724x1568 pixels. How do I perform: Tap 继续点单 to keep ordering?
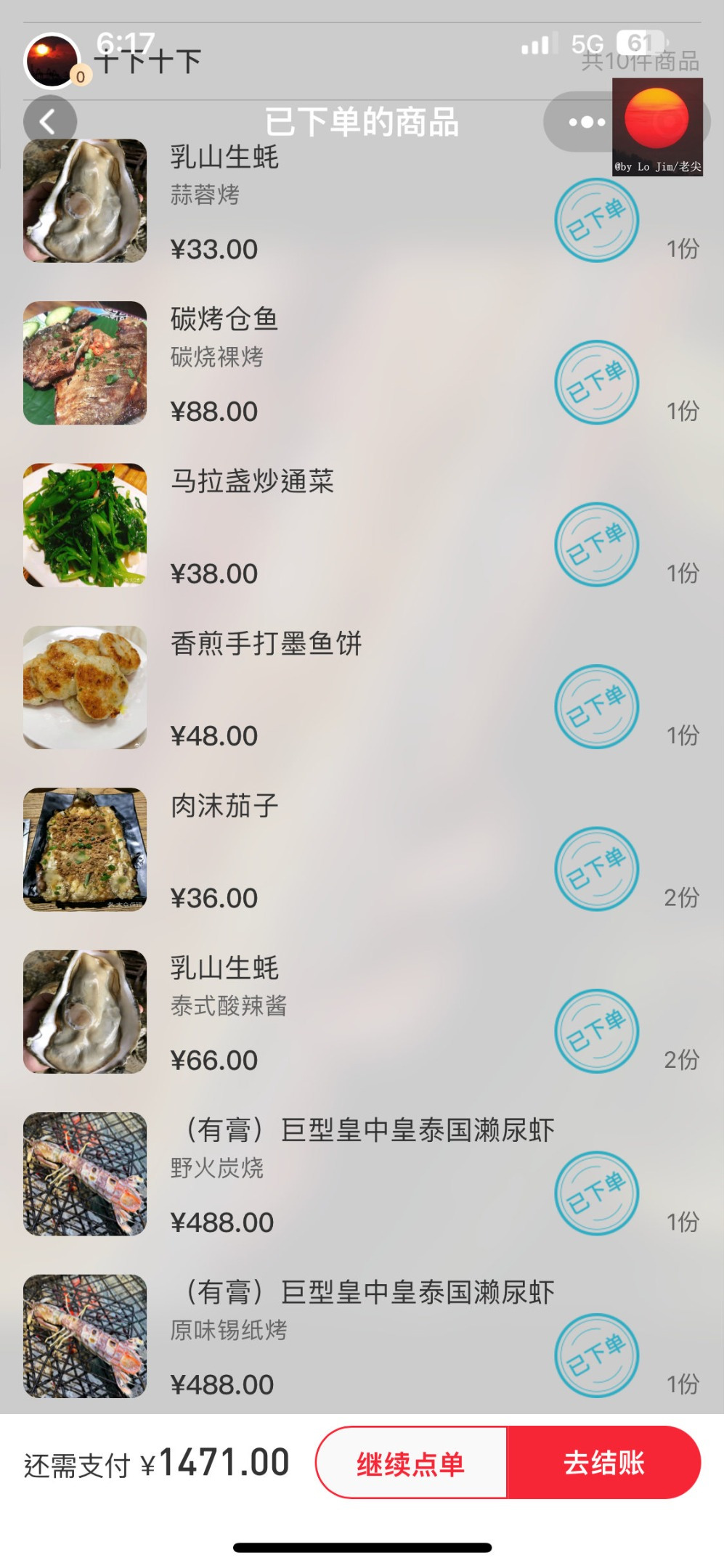coord(411,1463)
